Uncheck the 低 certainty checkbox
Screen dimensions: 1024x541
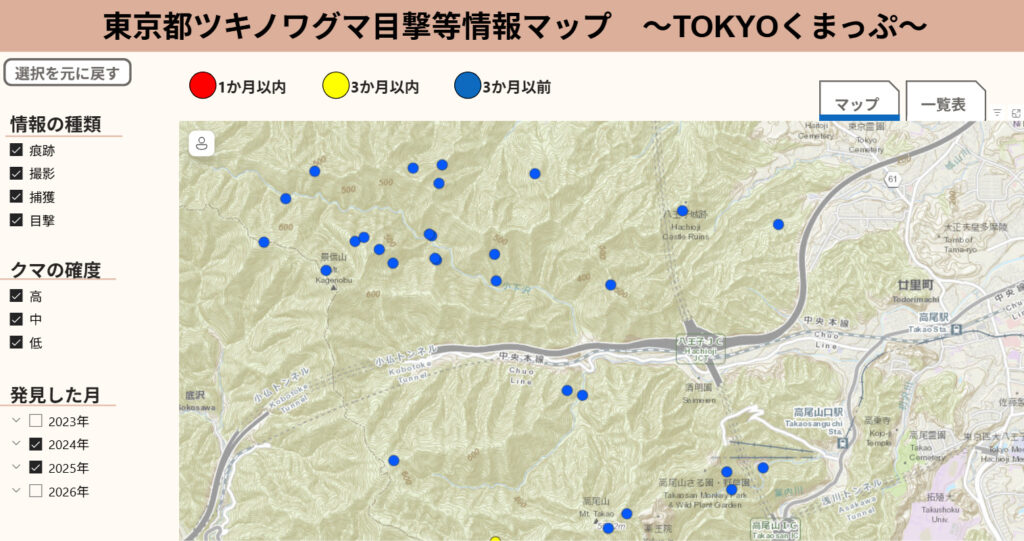(x=16, y=342)
